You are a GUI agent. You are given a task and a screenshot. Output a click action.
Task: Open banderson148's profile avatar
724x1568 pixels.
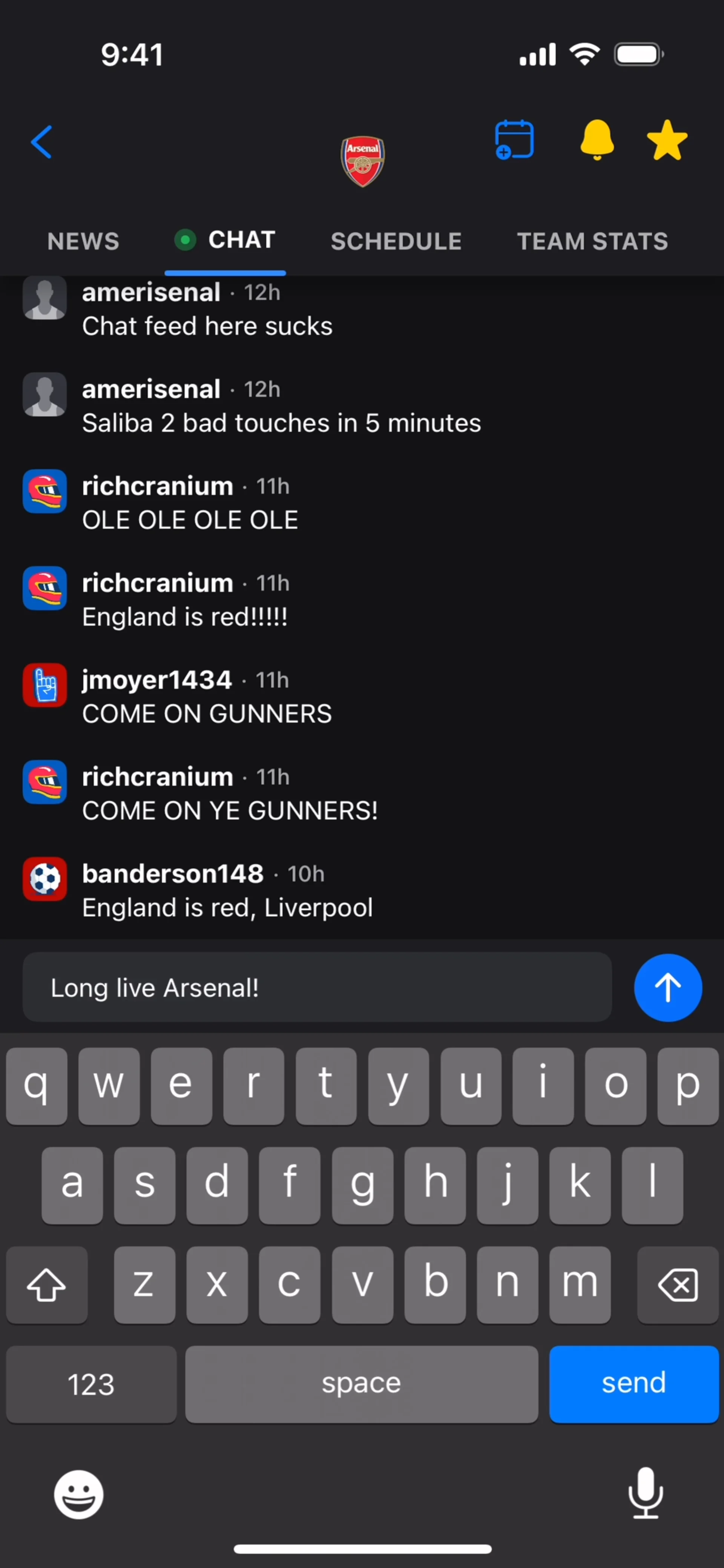[44, 878]
